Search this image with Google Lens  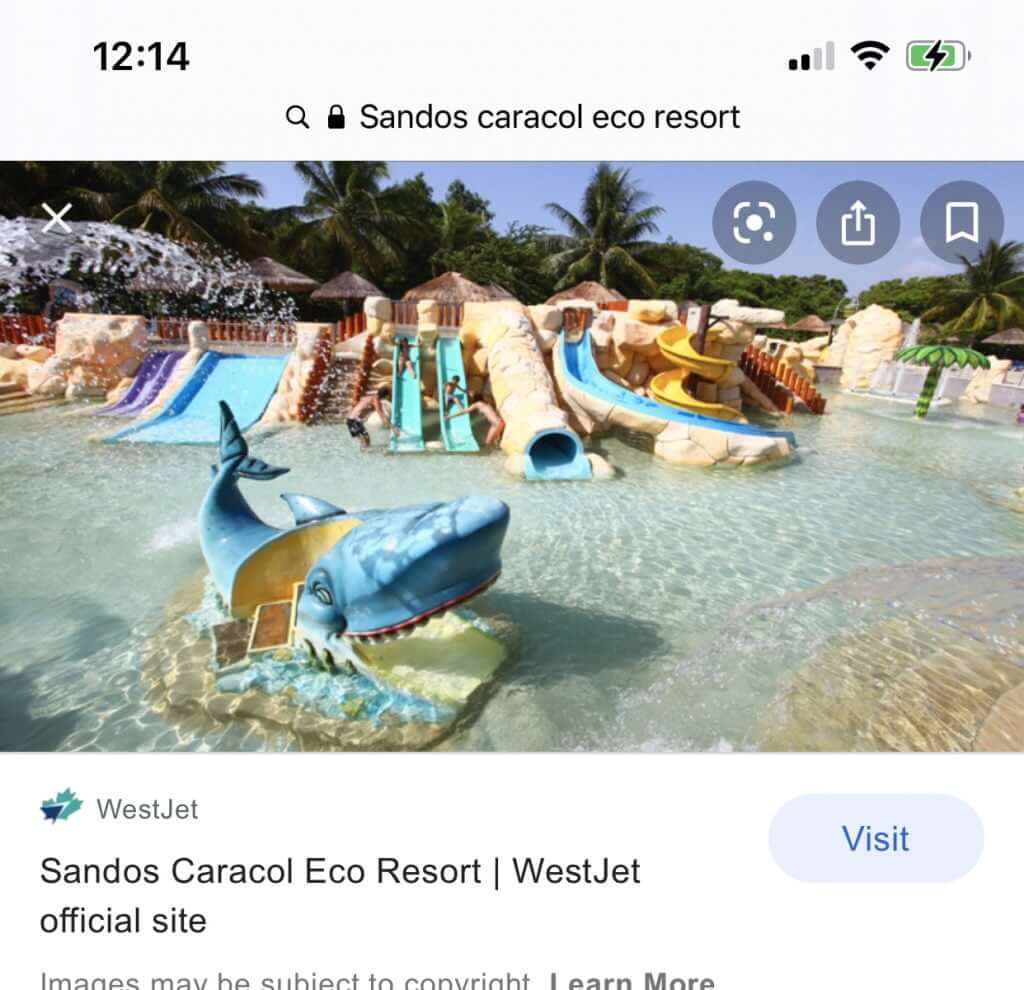click(754, 223)
